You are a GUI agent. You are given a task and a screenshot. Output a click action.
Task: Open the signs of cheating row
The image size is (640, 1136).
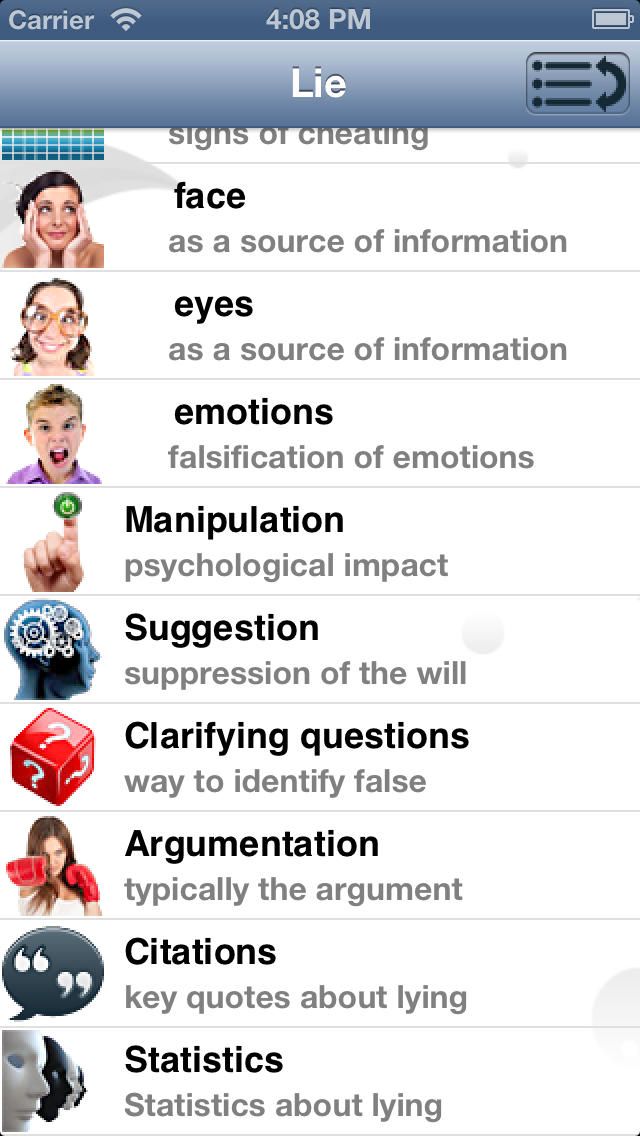tap(320, 145)
